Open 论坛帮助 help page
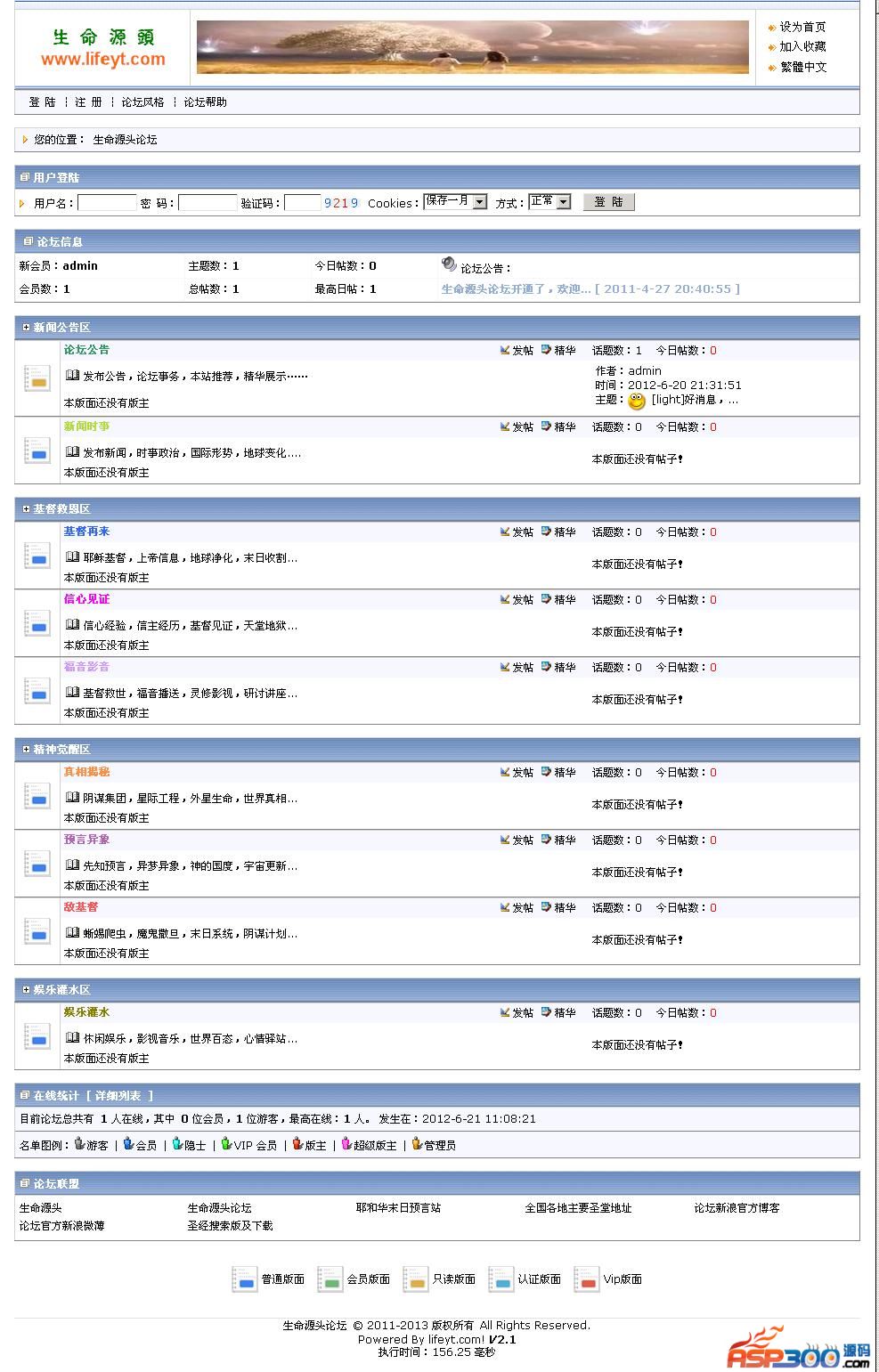The width and height of the screenshot is (879, 1372). click(205, 102)
